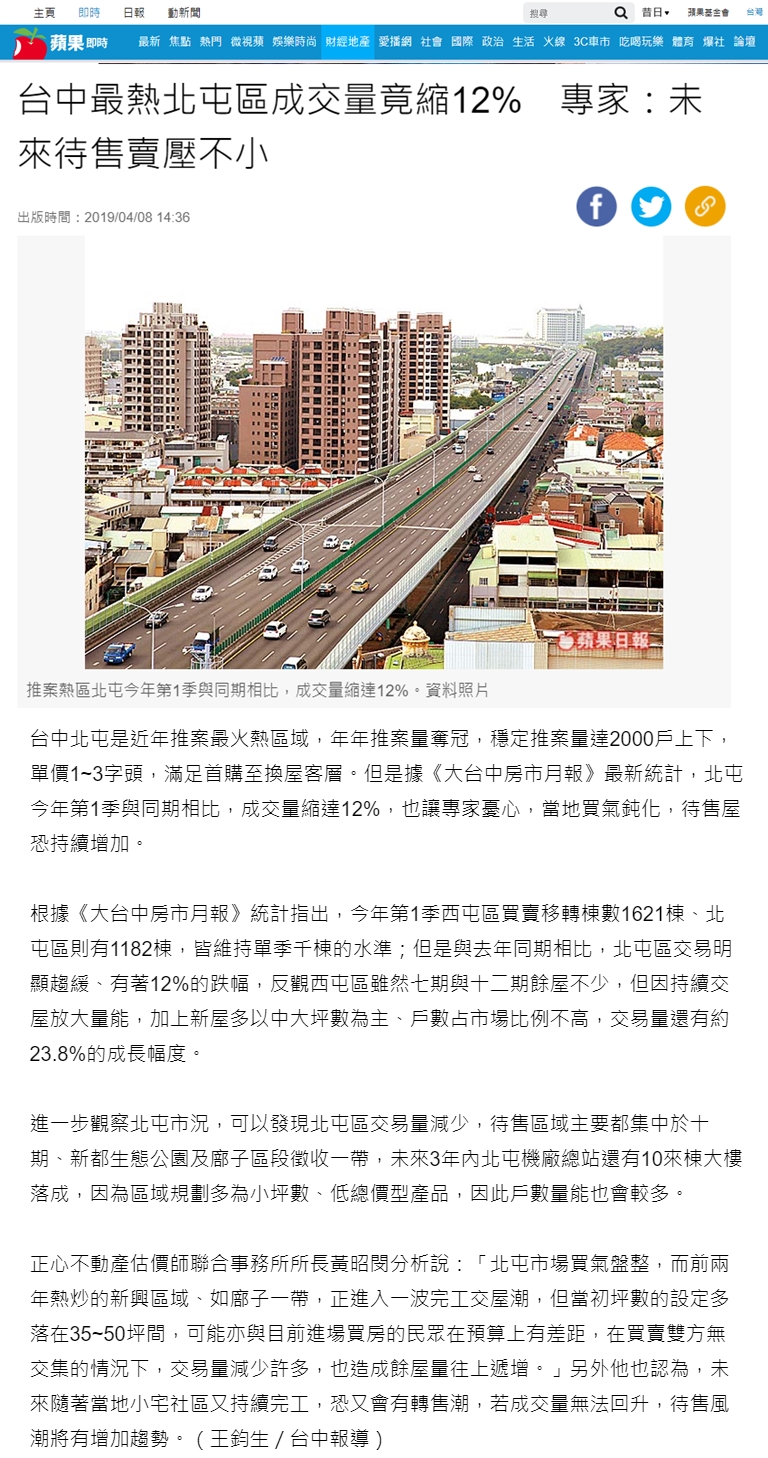Go to 主頁 home page
This screenshot has width=768, height=1458.
pyautogui.click(x=44, y=13)
